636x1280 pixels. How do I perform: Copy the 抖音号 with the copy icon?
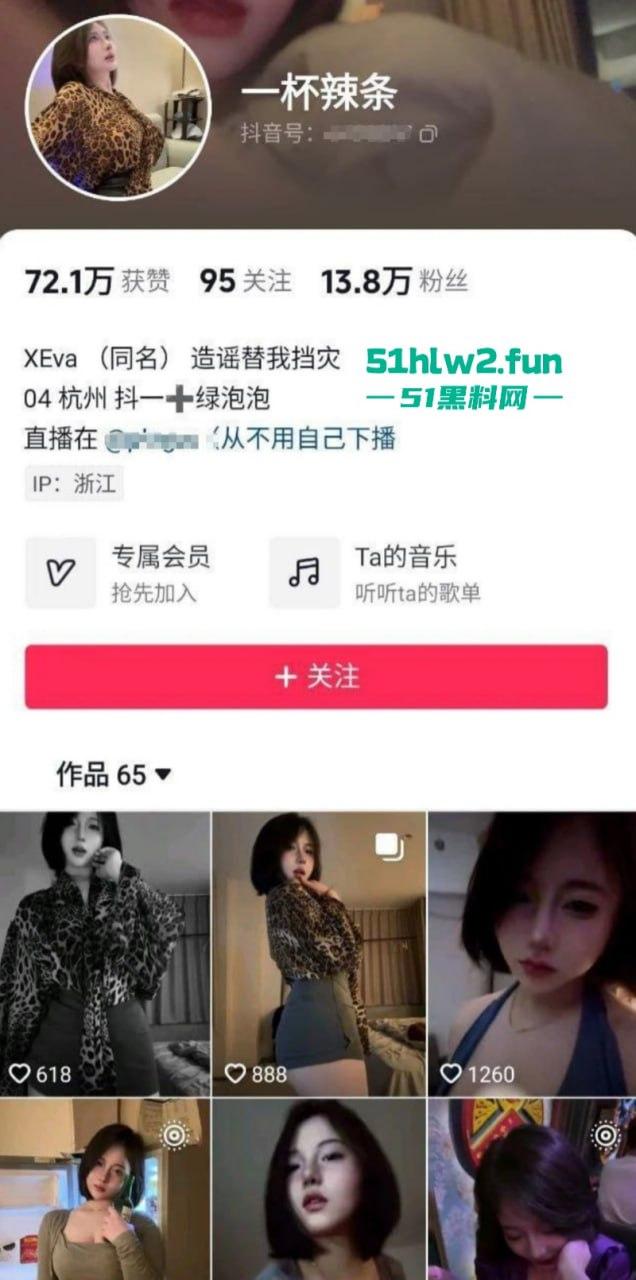pyautogui.click(x=428, y=133)
